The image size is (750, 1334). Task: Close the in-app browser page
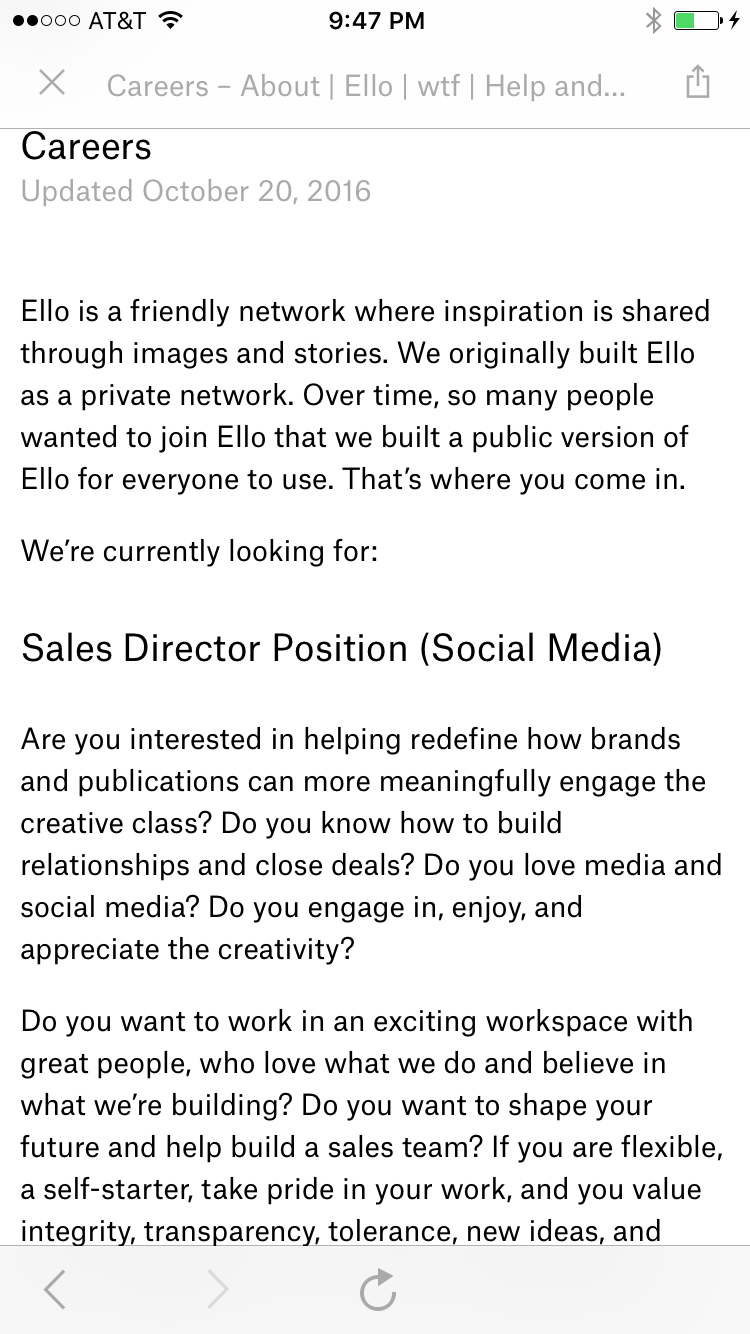pos(52,83)
